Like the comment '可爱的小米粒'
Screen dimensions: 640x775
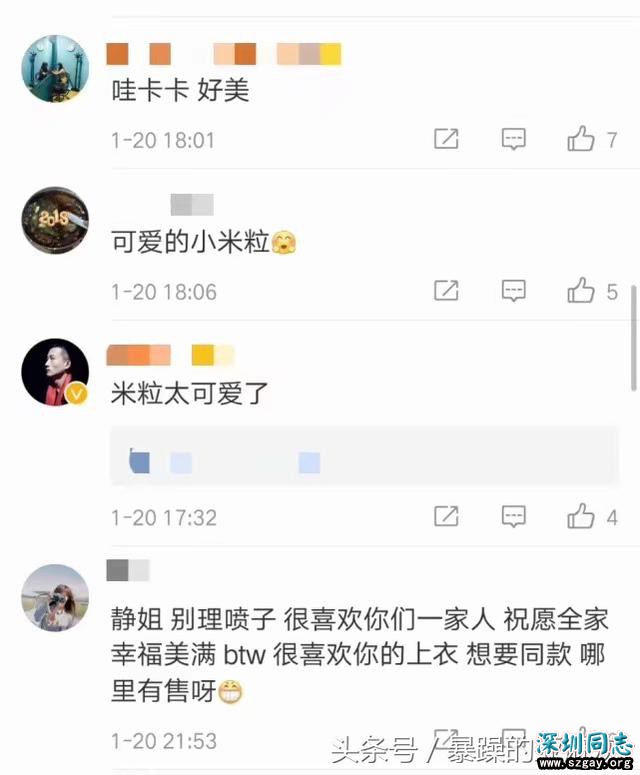(x=582, y=291)
